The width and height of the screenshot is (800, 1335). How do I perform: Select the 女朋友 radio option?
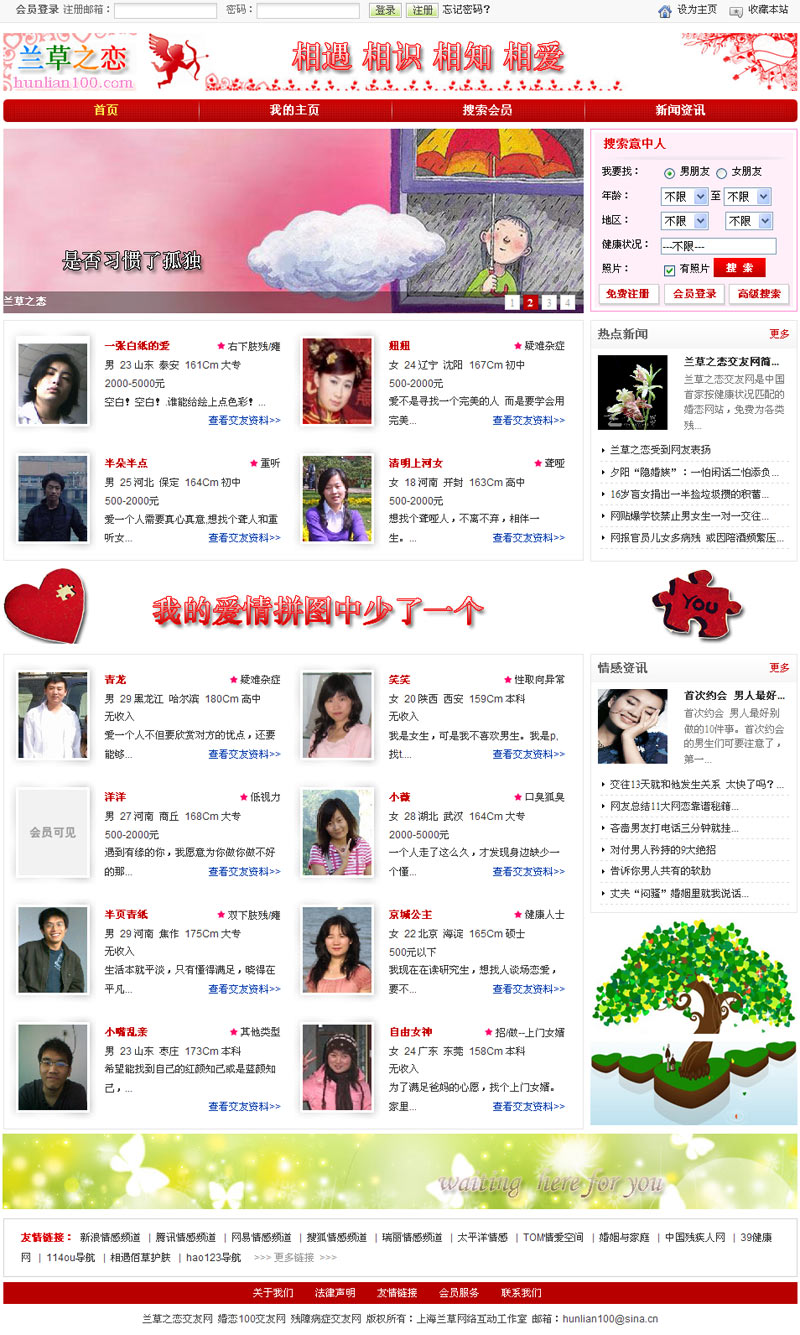[721, 173]
